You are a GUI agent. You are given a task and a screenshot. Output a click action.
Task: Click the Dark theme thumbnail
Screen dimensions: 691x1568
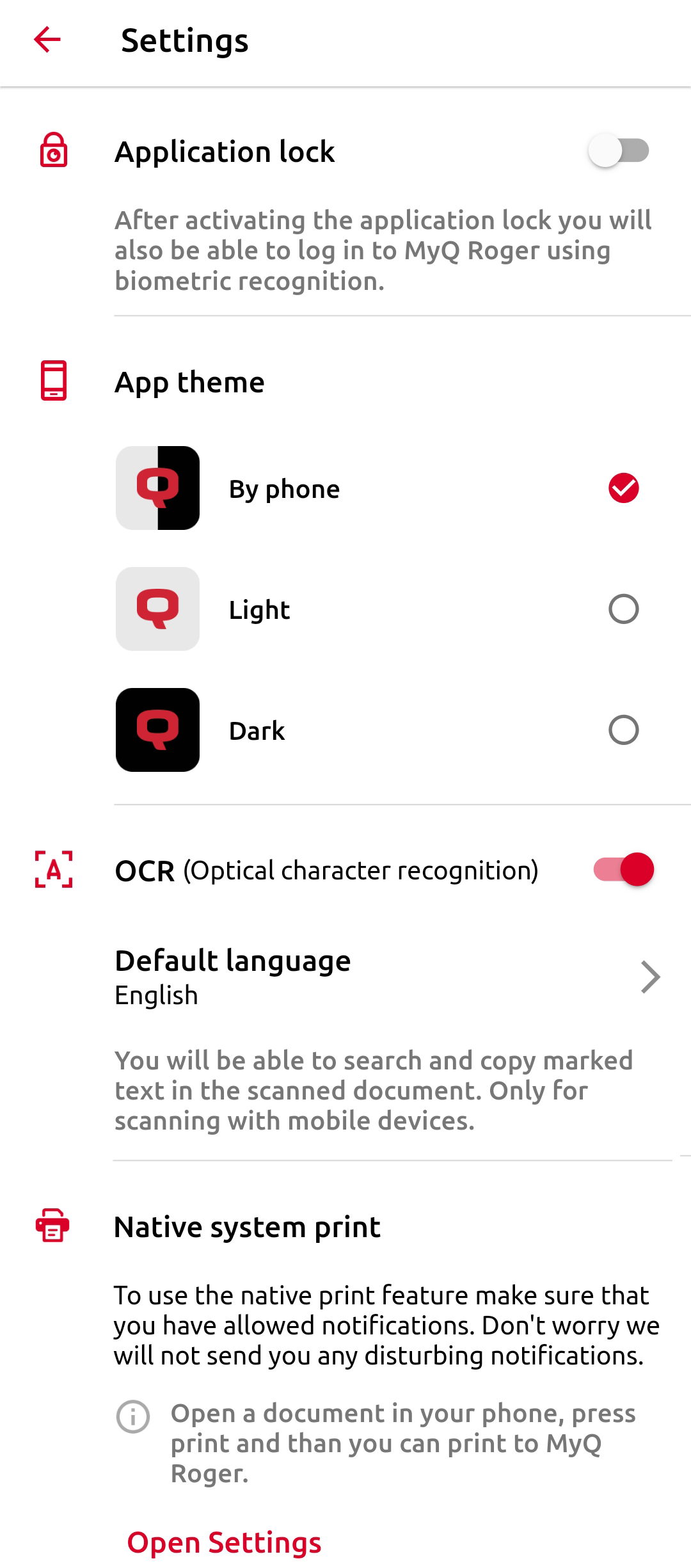[x=157, y=730]
